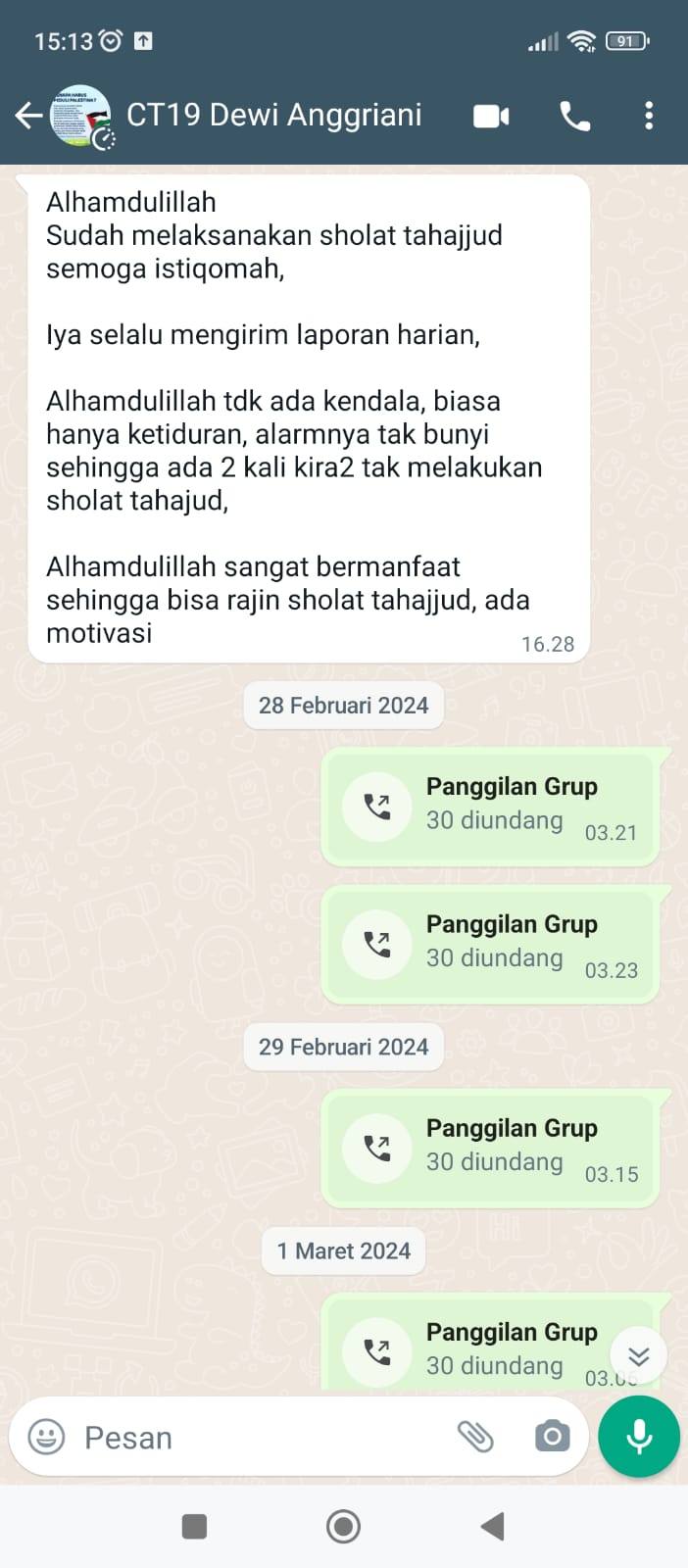
Task: Open the group call at 03.21
Action: (x=490, y=807)
